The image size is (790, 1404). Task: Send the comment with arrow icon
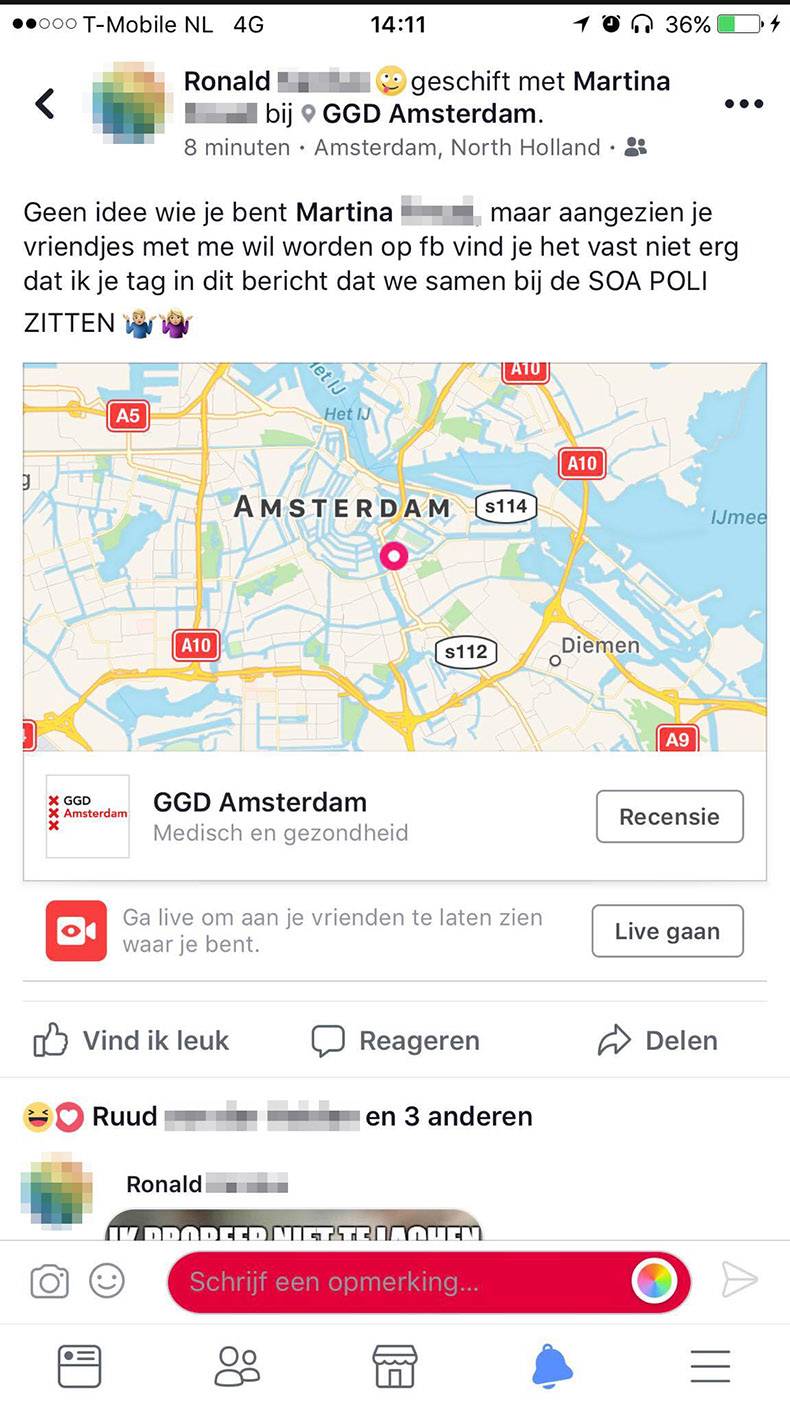(x=739, y=1280)
